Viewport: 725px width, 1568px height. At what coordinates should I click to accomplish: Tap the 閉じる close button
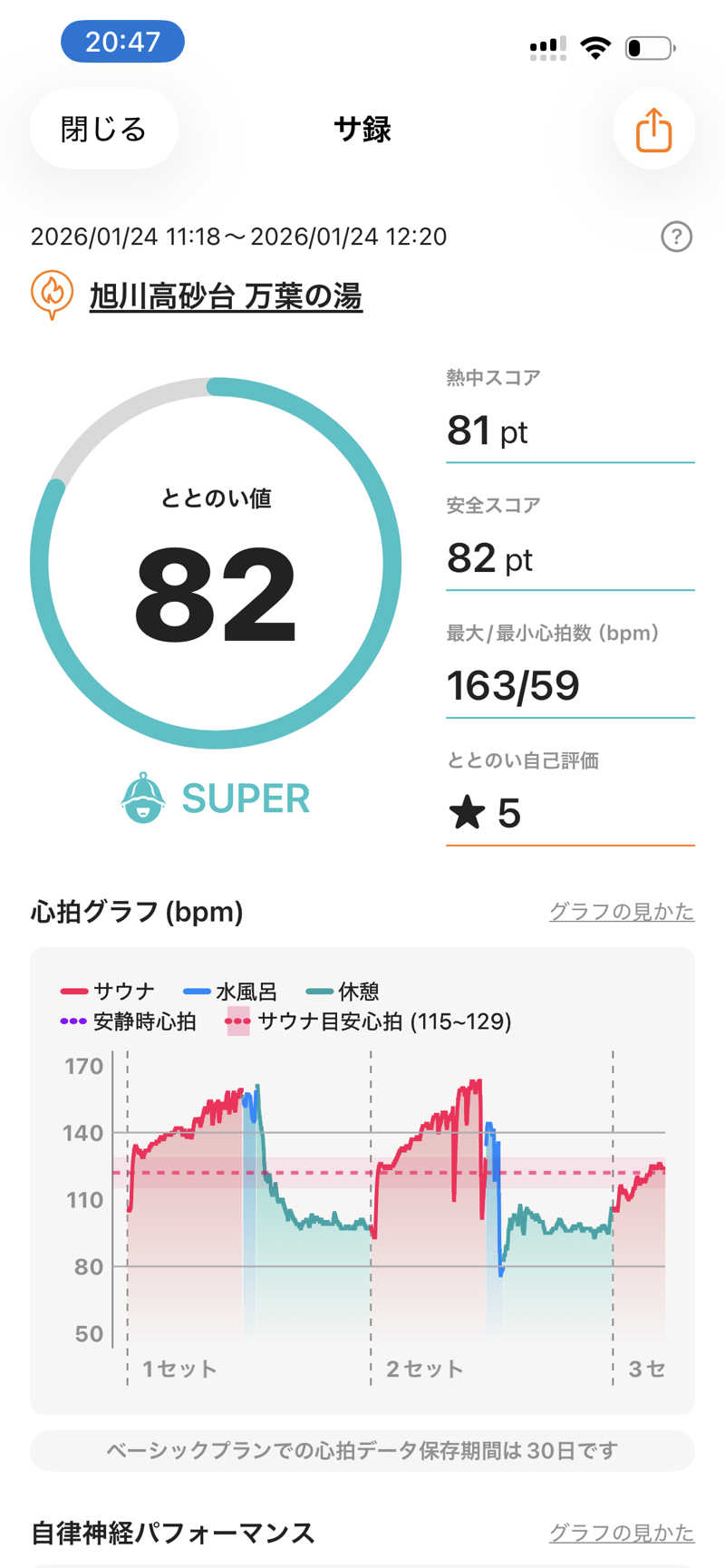(103, 130)
